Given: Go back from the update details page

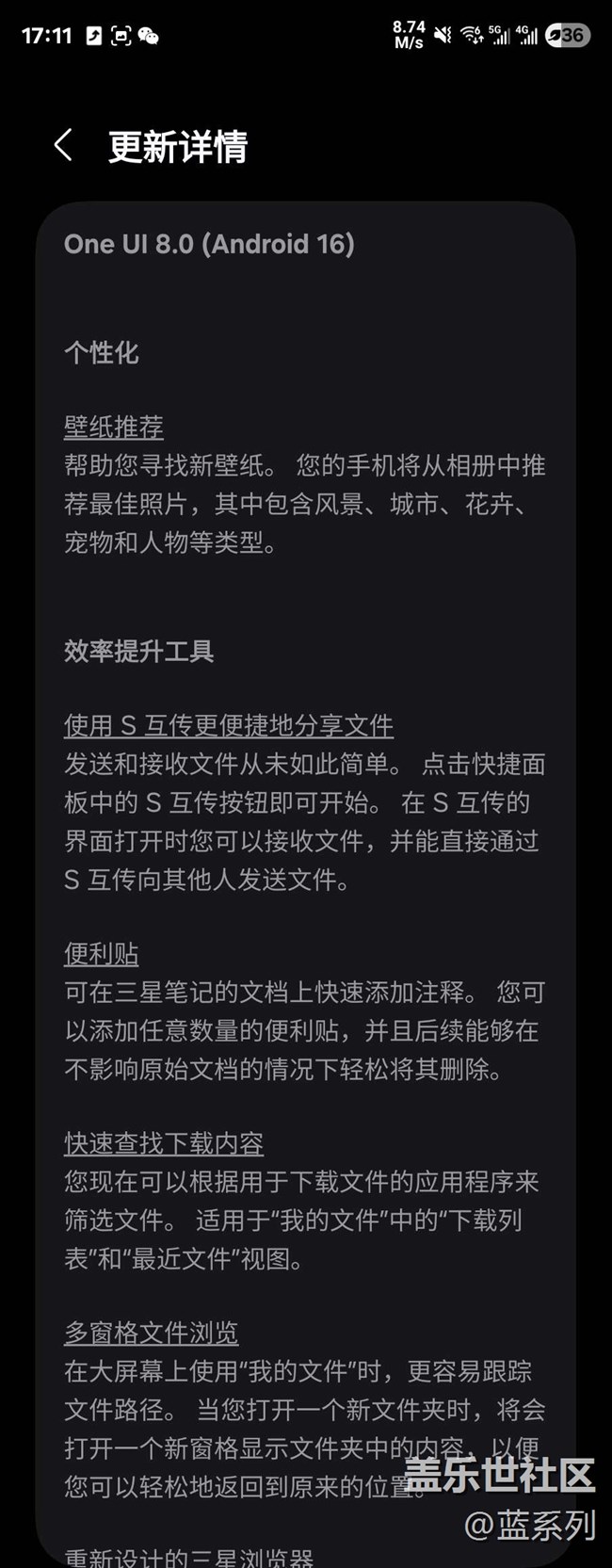Looking at the screenshot, I should click(63, 145).
